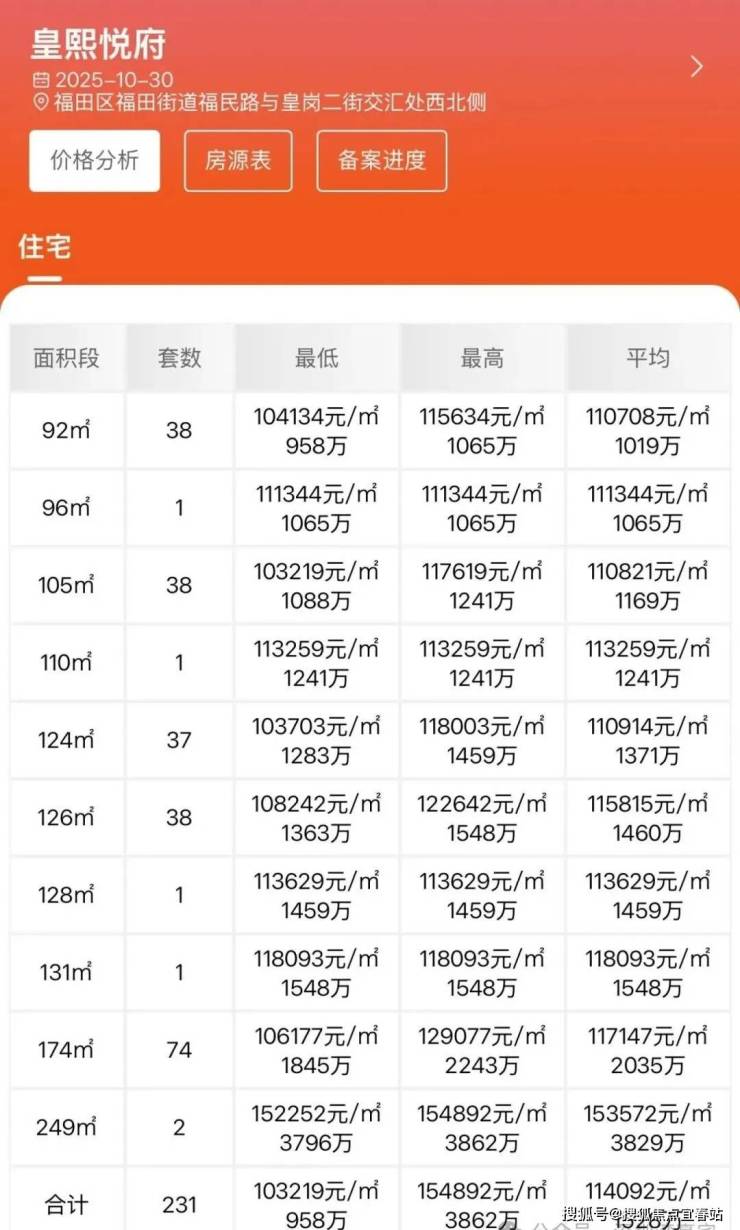
Task: Select the 价格分析 button
Action: click(94, 160)
